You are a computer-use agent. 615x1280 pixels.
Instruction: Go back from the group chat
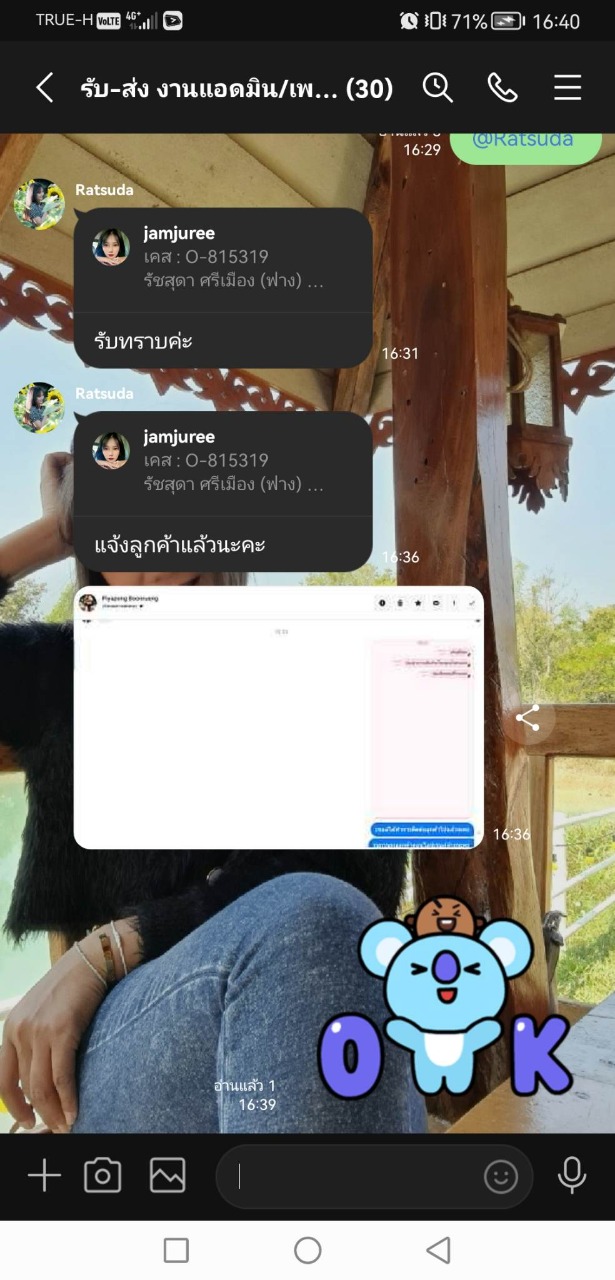(x=45, y=88)
